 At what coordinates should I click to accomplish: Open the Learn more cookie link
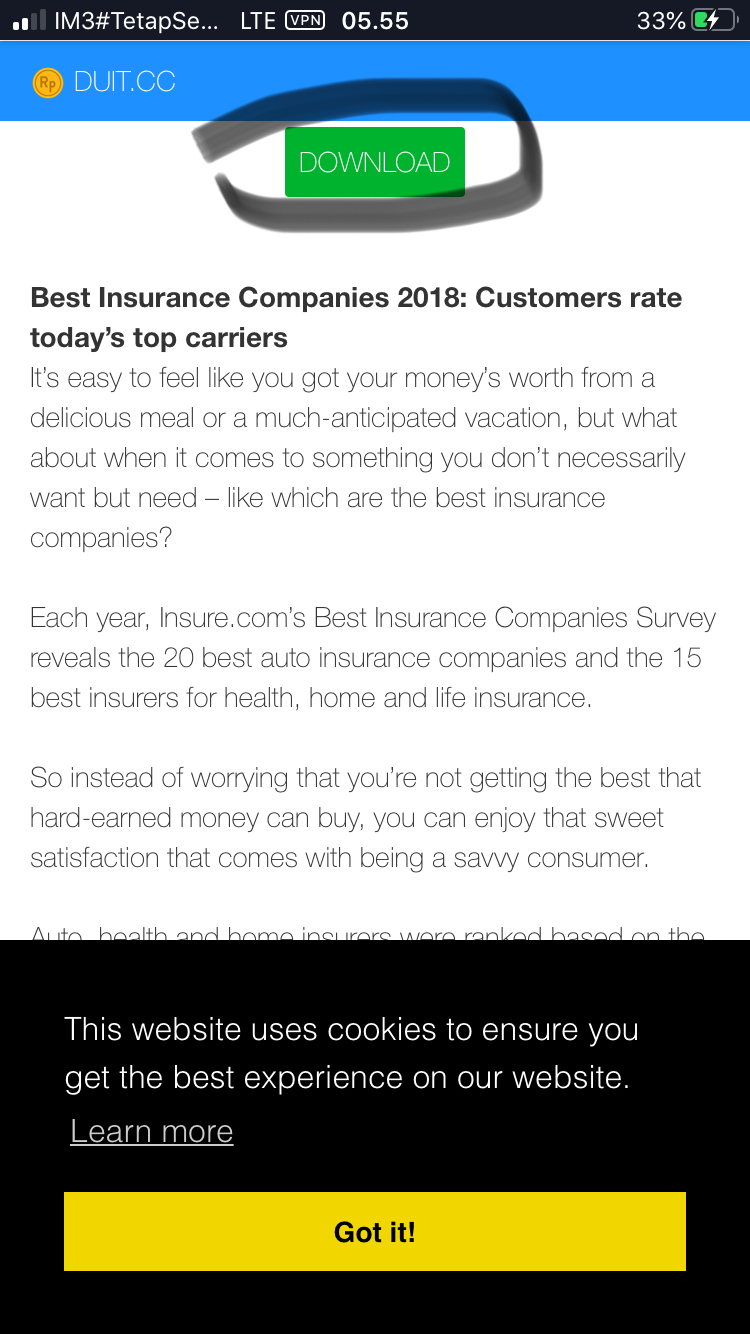coord(151,1131)
